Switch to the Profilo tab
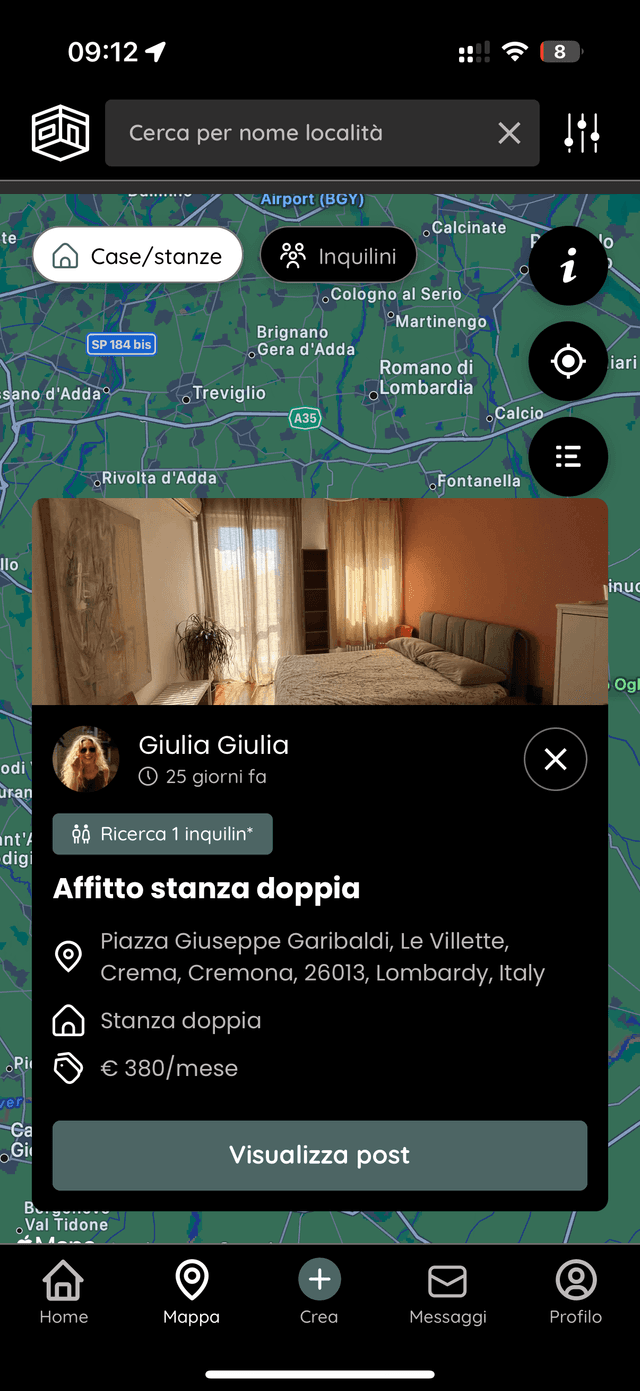The image size is (640, 1391). point(575,1292)
